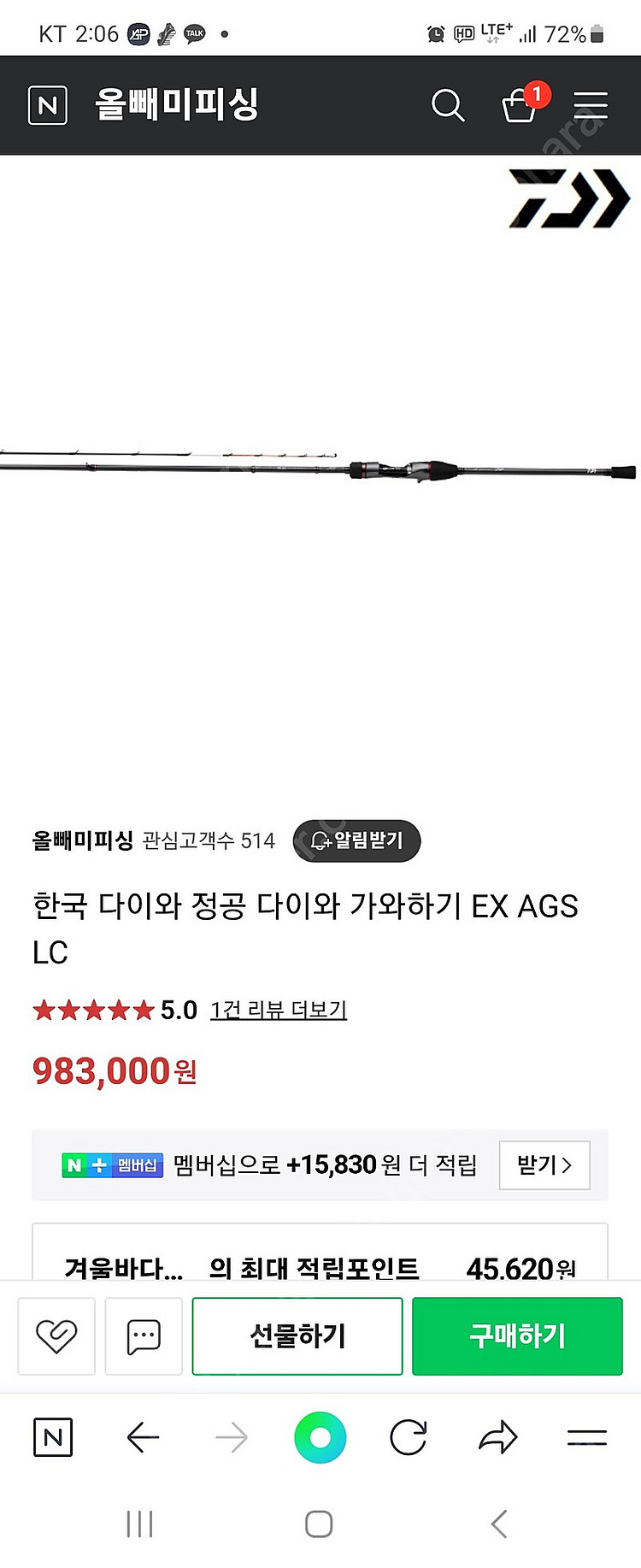Open the chat inquiry icon
The image size is (641, 1568).
click(143, 1336)
